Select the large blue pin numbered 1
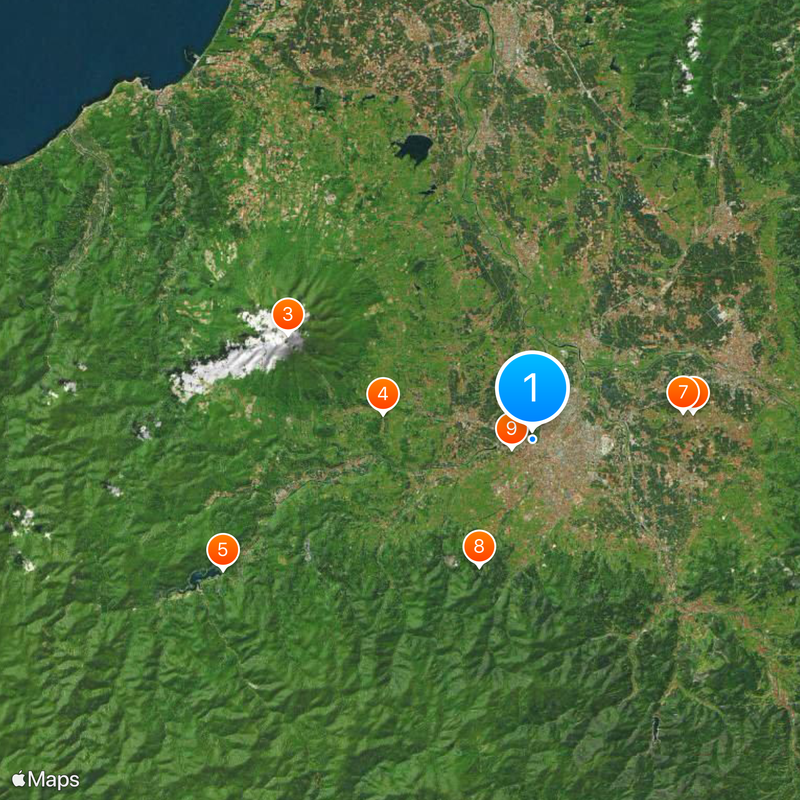The image size is (800, 800). [532, 387]
